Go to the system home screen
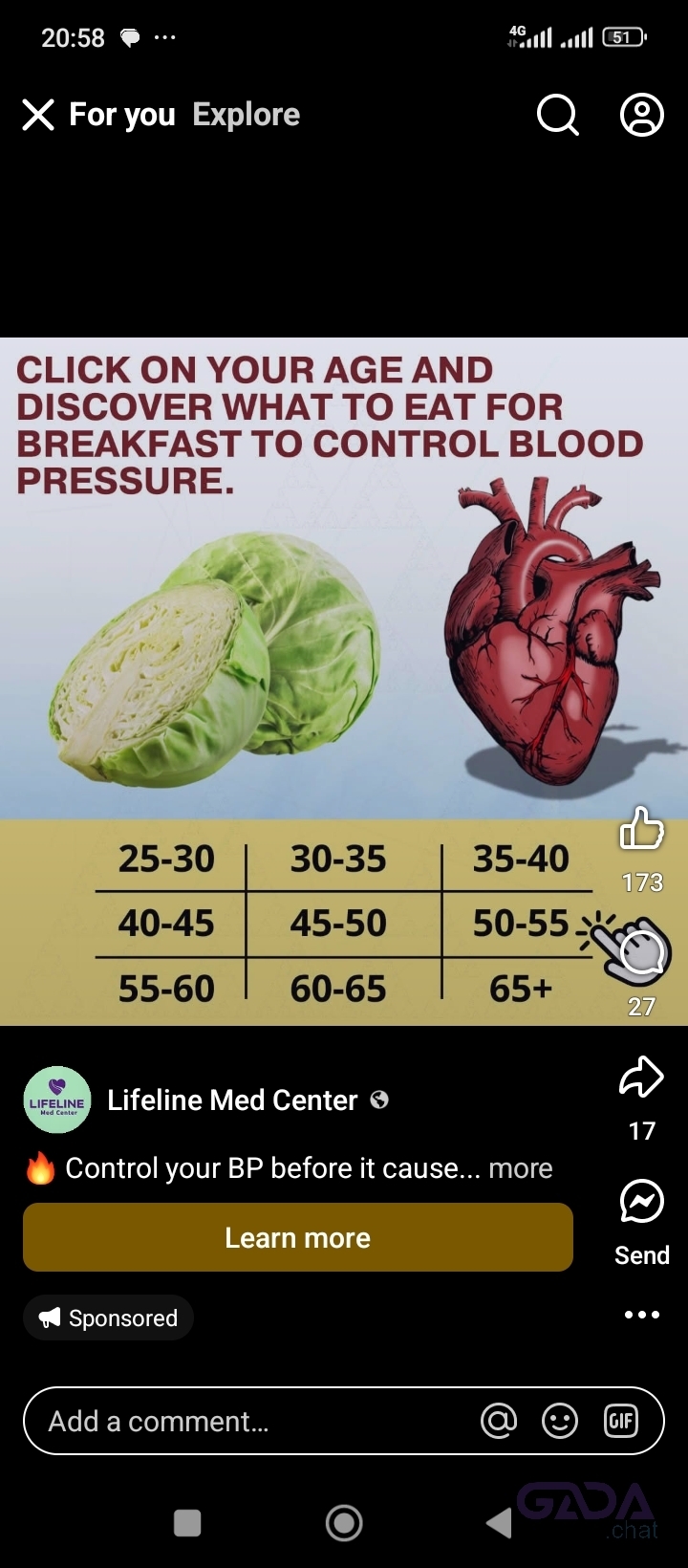This screenshot has width=688, height=1568. (344, 1522)
